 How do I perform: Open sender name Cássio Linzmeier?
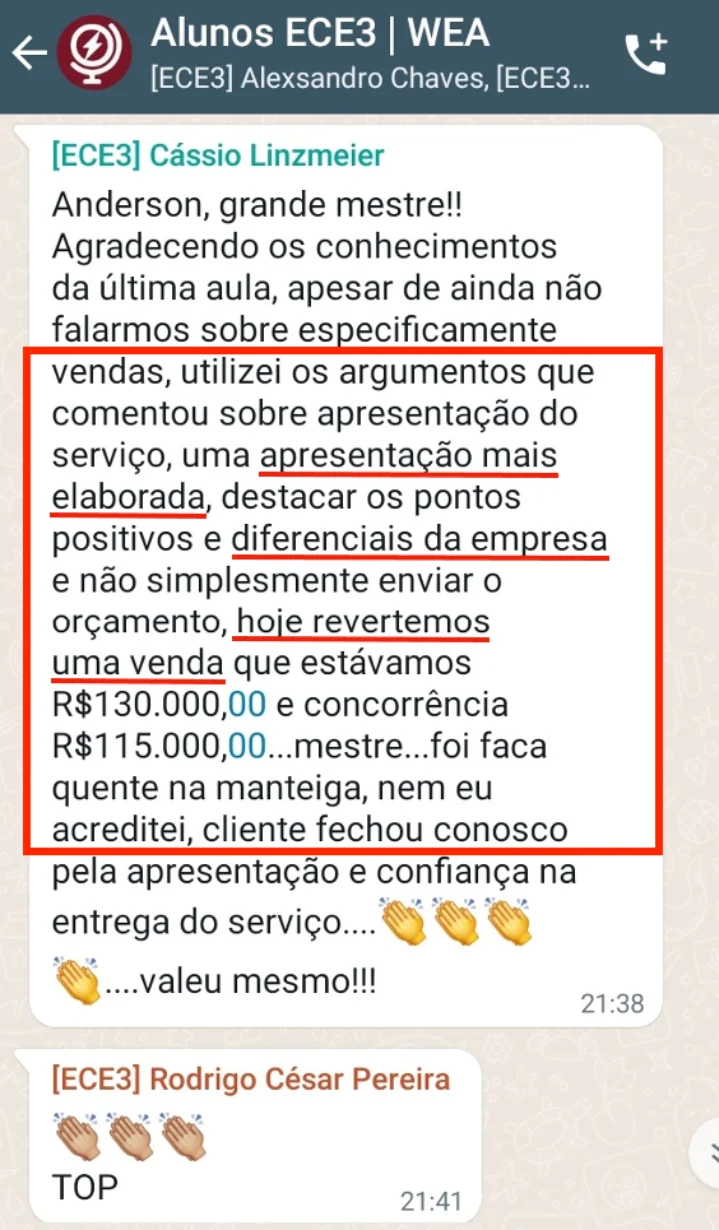[x=218, y=156]
